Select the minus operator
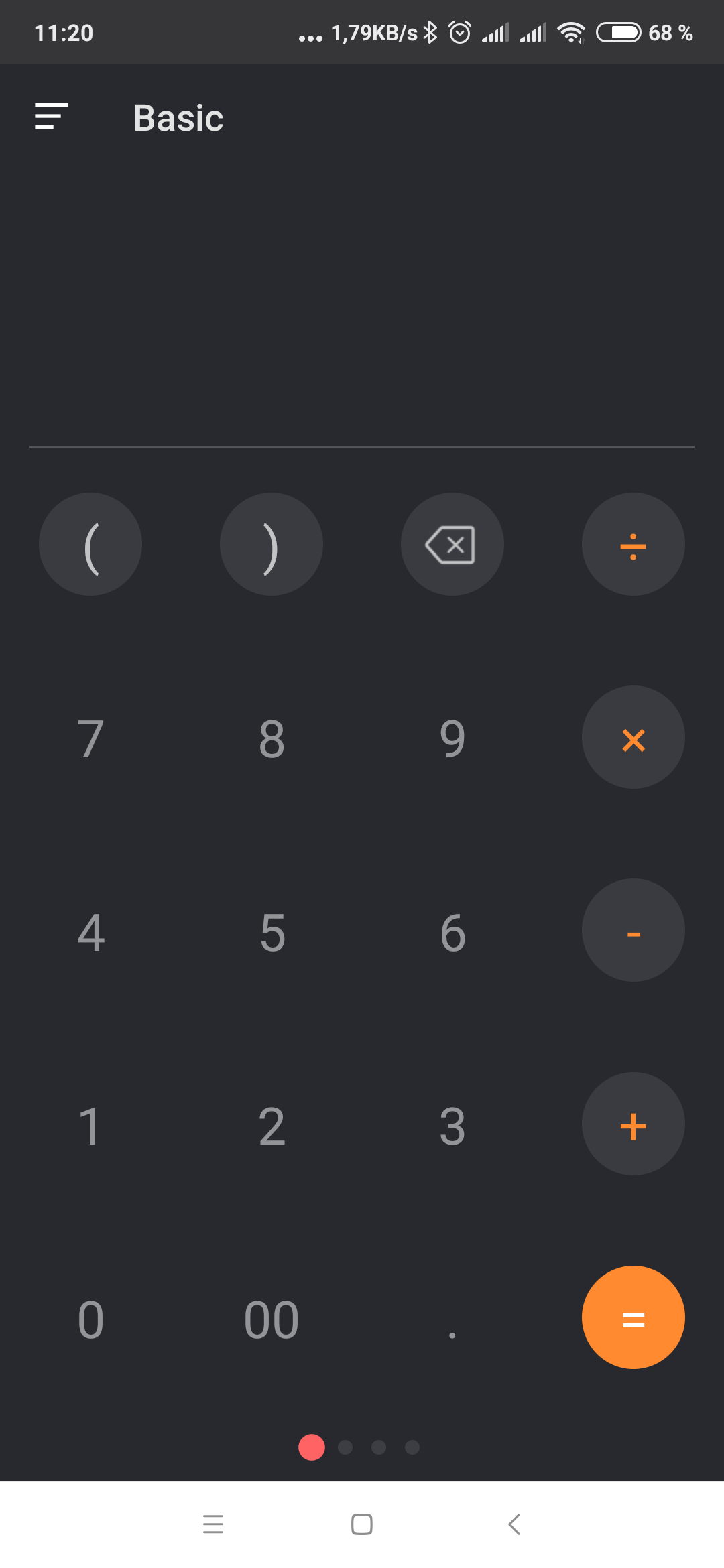Image resolution: width=724 pixels, height=1568 pixels. (x=633, y=930)
